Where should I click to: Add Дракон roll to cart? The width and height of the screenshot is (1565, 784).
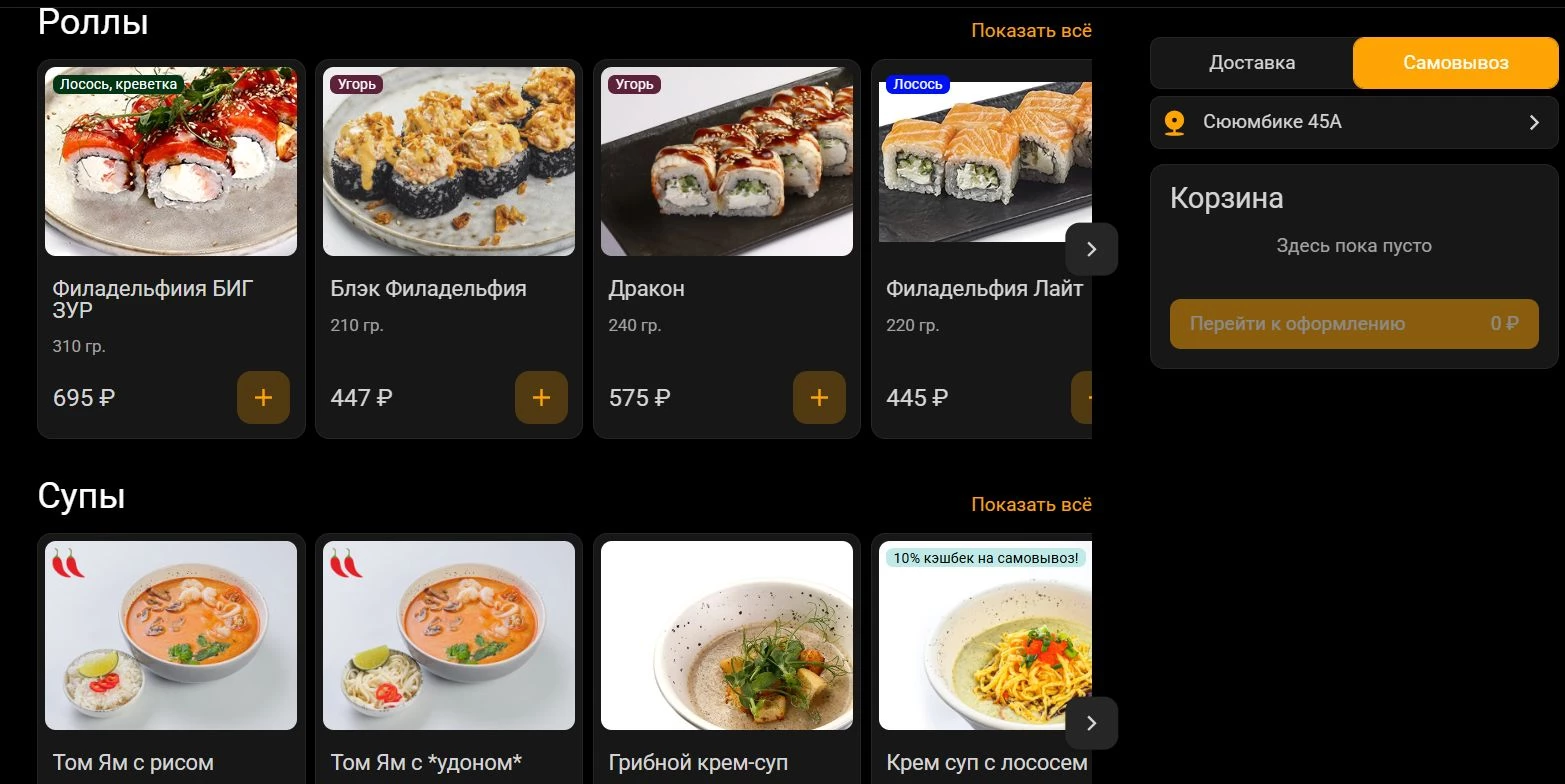pyautogui.click(x=819, y=398)
